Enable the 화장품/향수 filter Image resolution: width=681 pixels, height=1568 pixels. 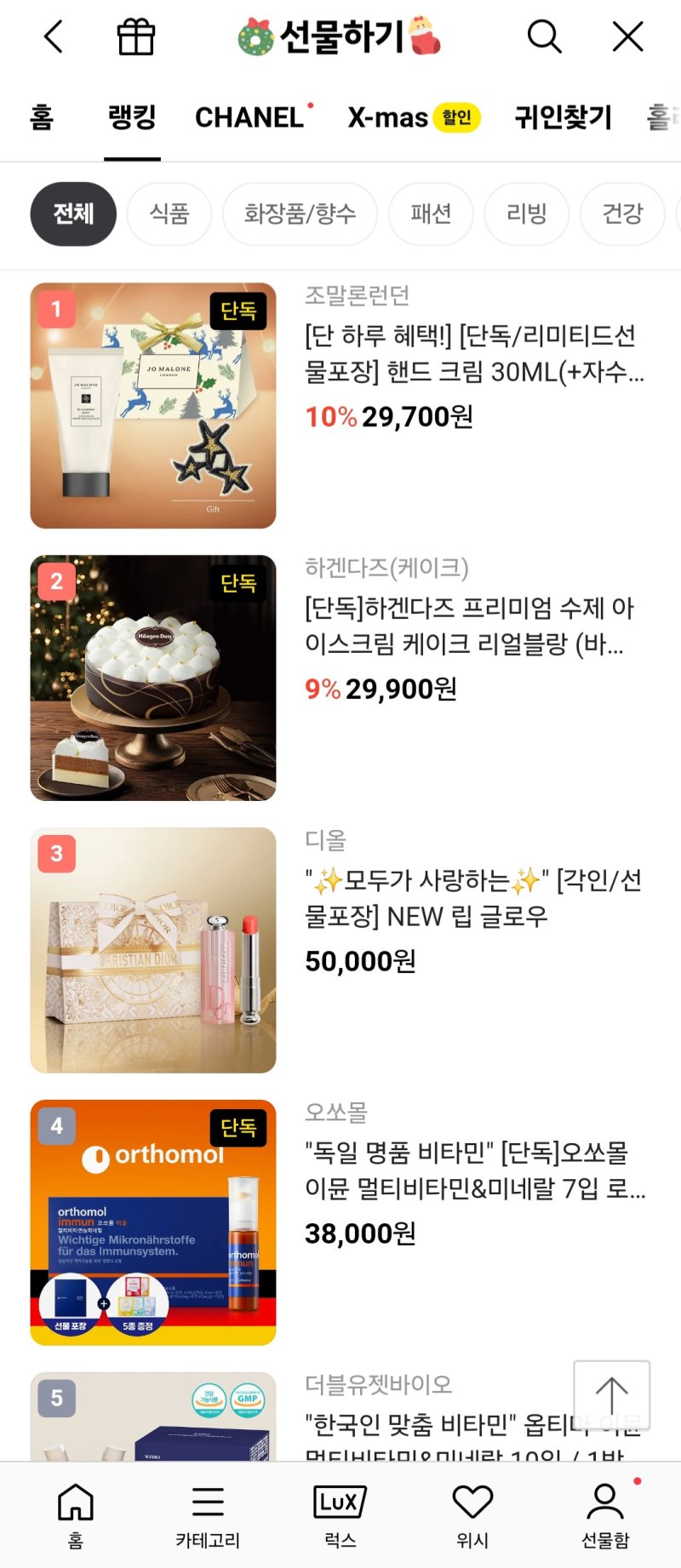point(300,214)
